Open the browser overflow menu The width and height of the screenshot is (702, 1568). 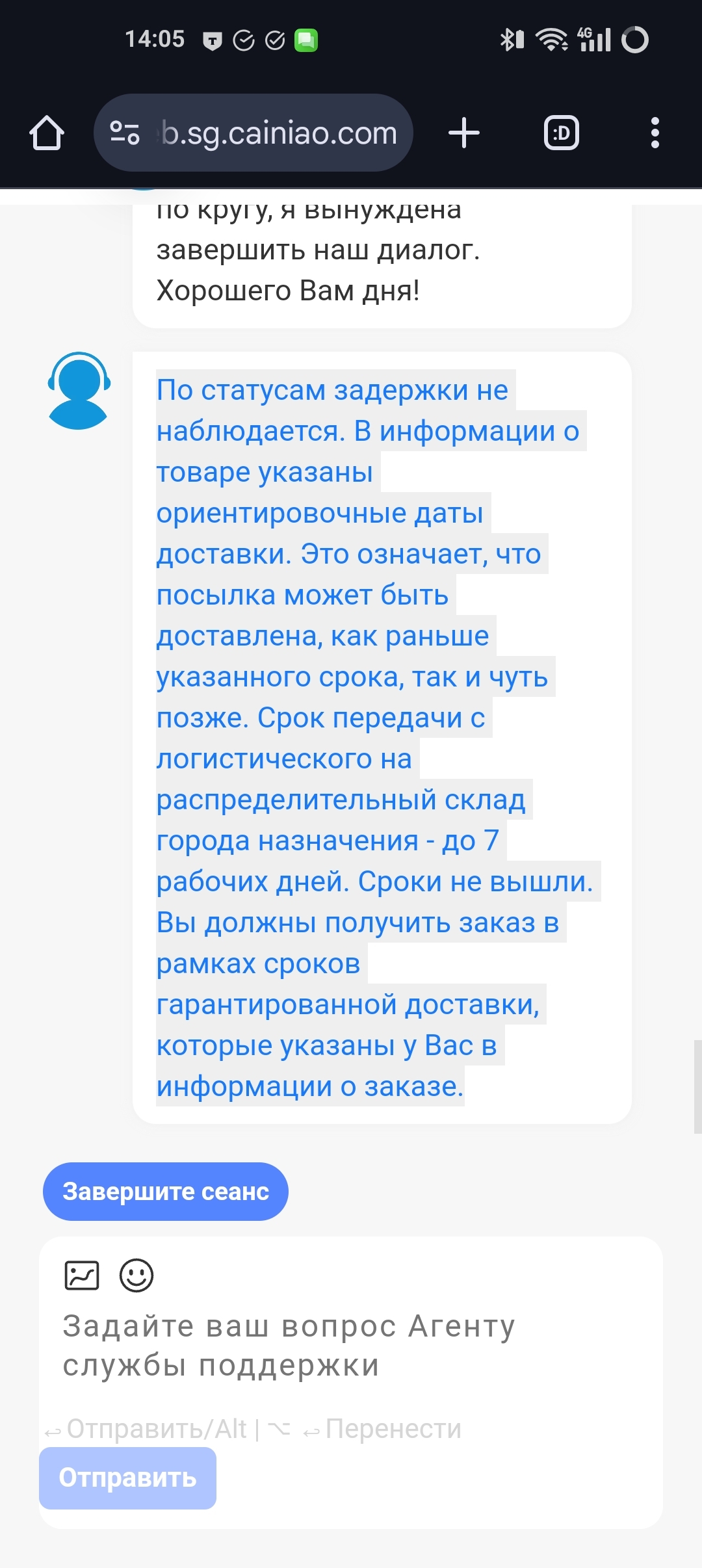(655, 133)
